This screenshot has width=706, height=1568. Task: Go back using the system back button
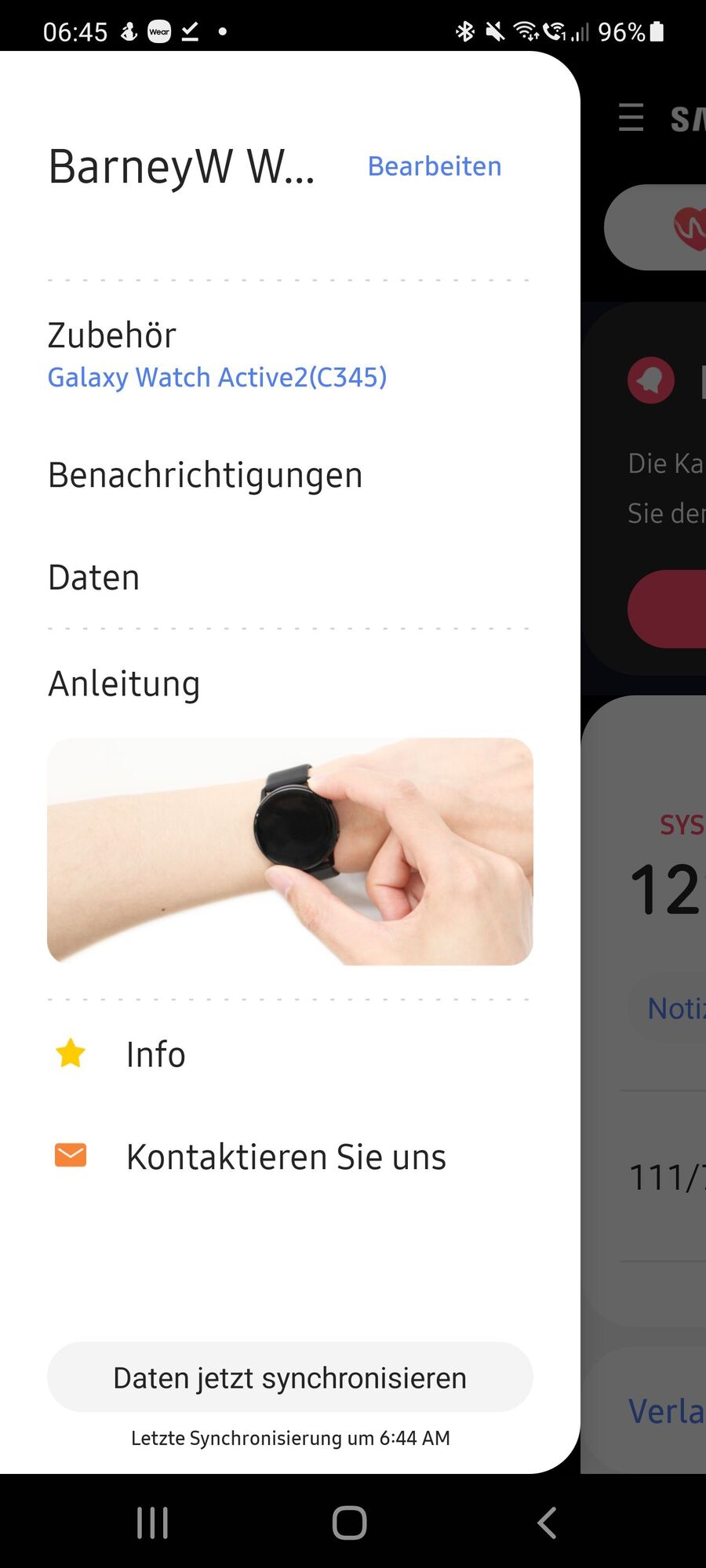coord(547,1523)
